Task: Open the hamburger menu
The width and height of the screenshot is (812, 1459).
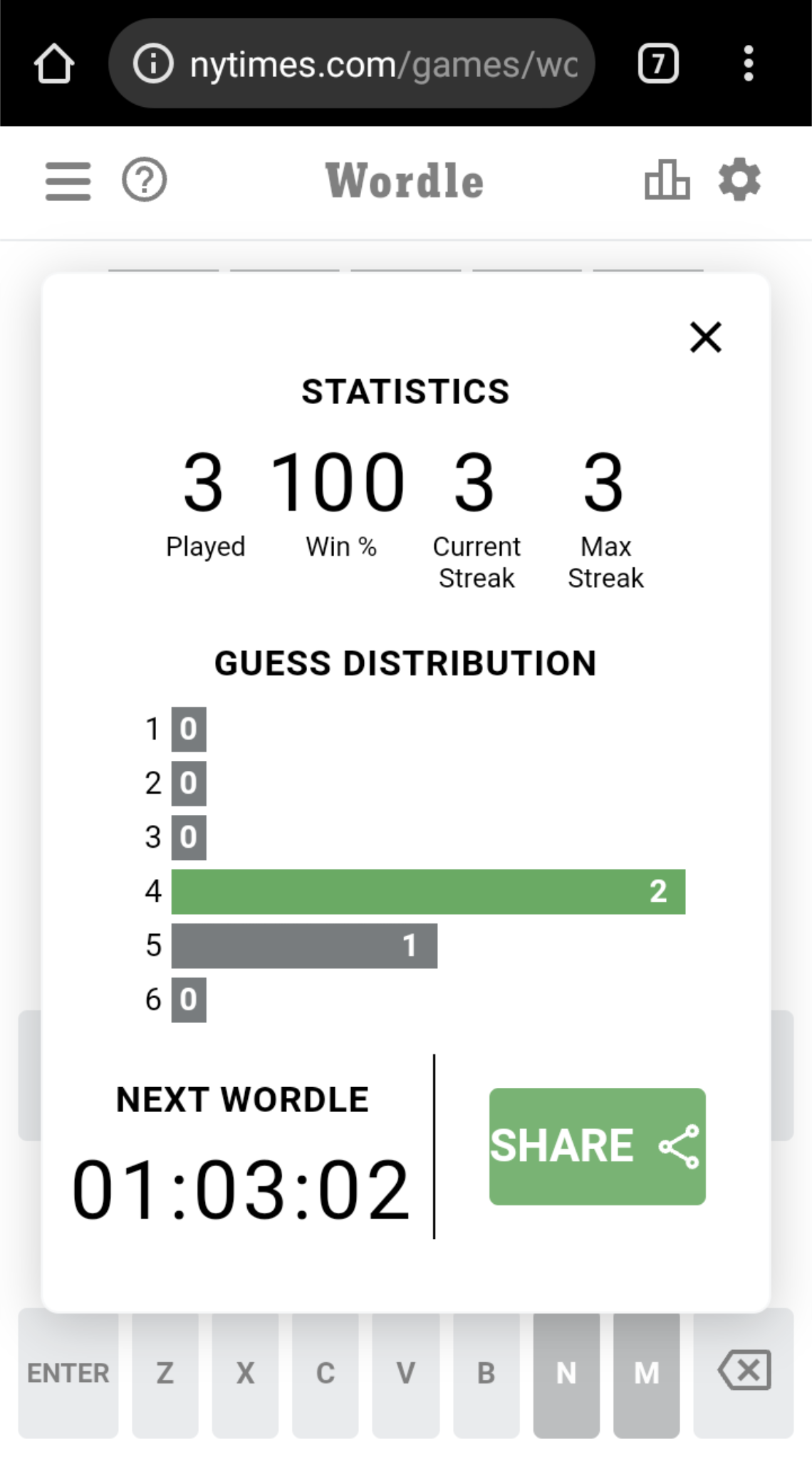Action: coord(68,181)
